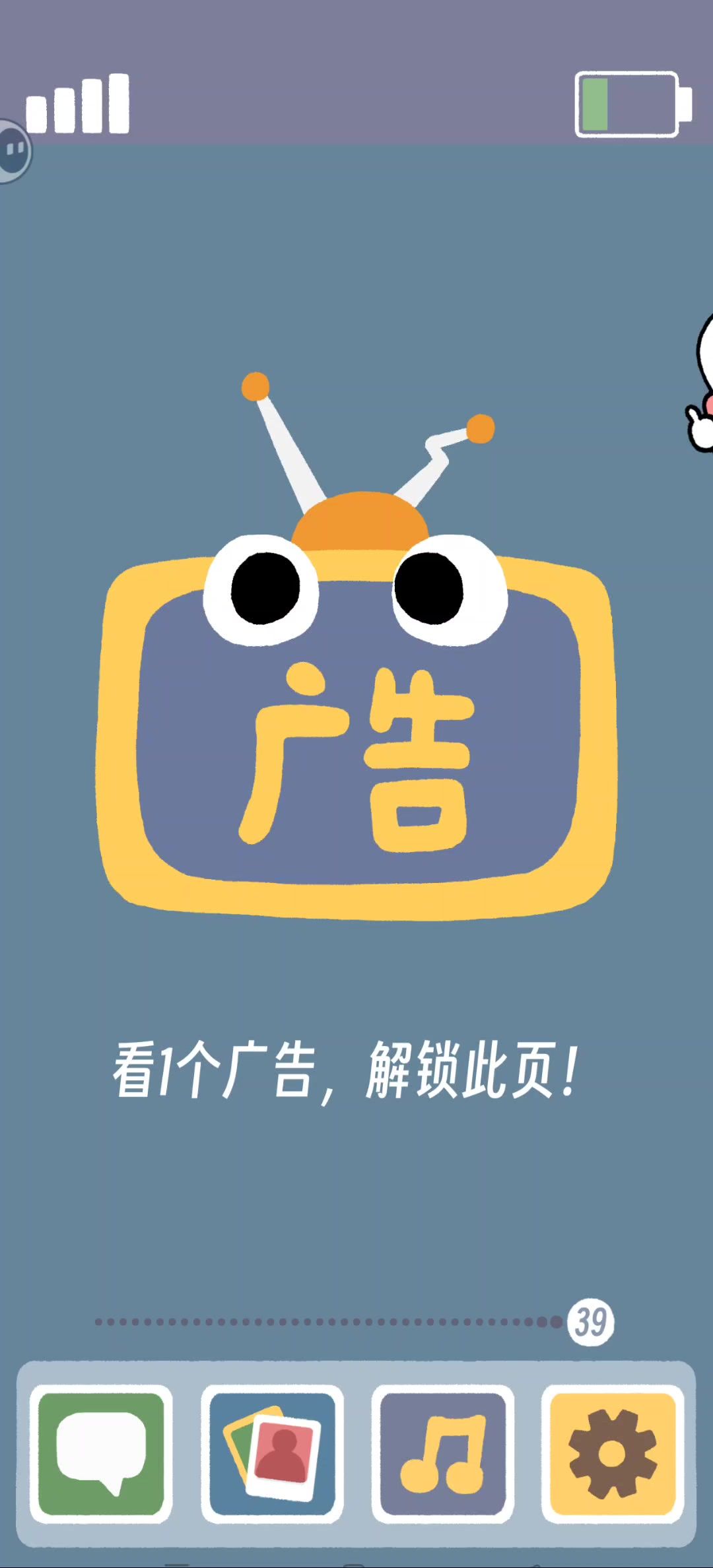
Task: Open the gear settings app
Action: tap(613, 1454)
